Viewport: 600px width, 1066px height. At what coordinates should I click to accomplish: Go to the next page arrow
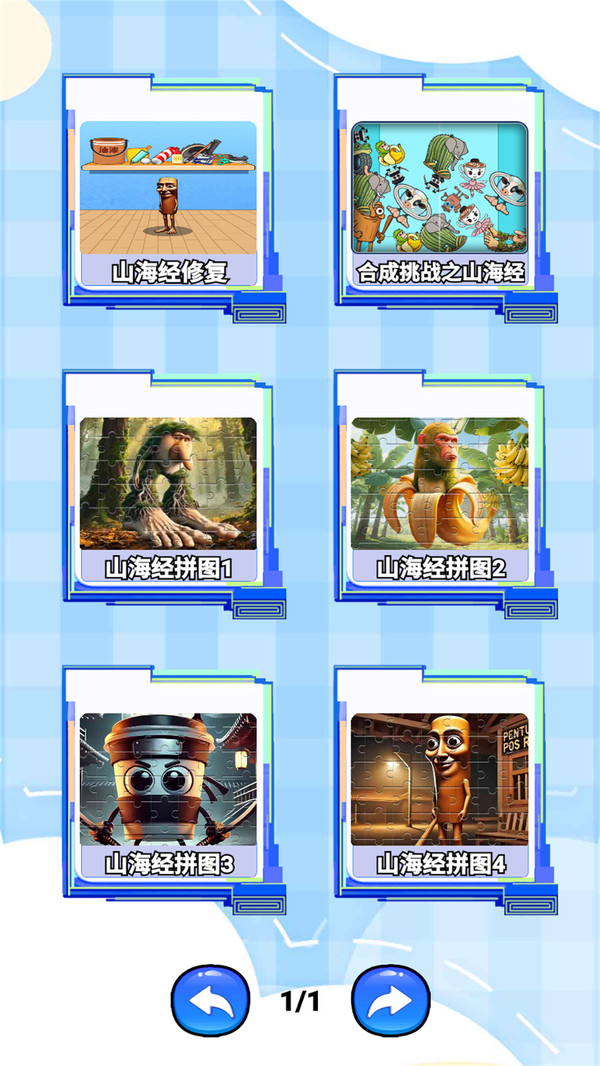pyautogui.click(x=391, y=1001)
